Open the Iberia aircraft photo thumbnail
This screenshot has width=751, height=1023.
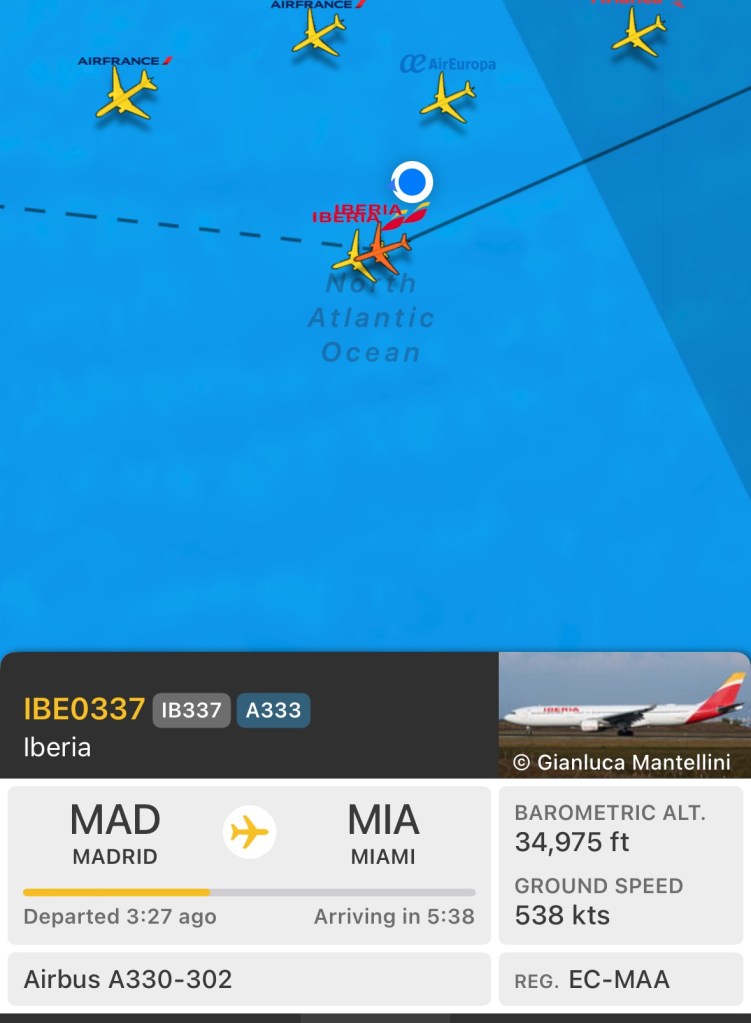click(x=624, y=714)
